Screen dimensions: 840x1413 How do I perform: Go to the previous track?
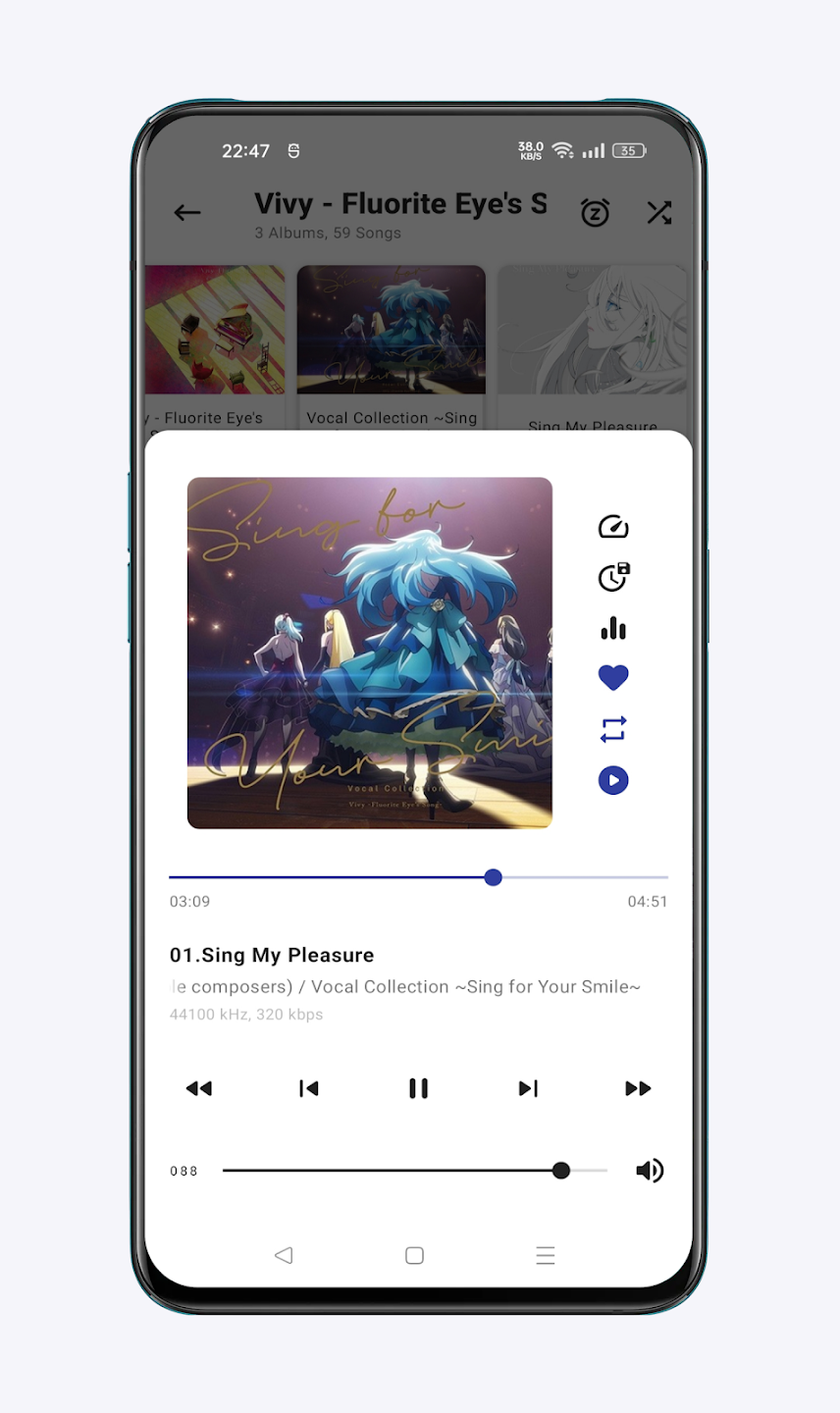tap(308, 1088)
